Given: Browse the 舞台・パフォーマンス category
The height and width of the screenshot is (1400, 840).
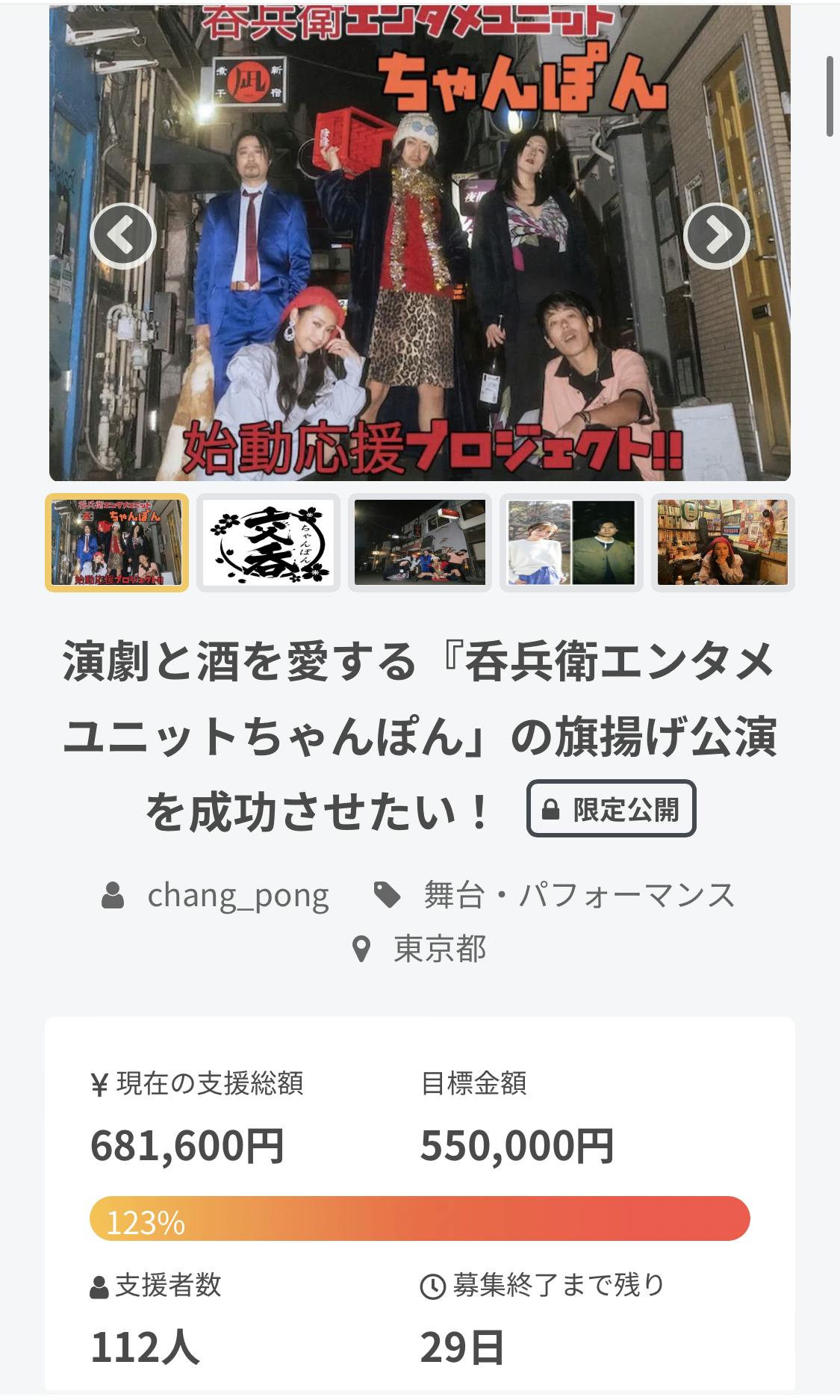Looking at the screenshot, I should pyautogui.click(x=579, y=895).
